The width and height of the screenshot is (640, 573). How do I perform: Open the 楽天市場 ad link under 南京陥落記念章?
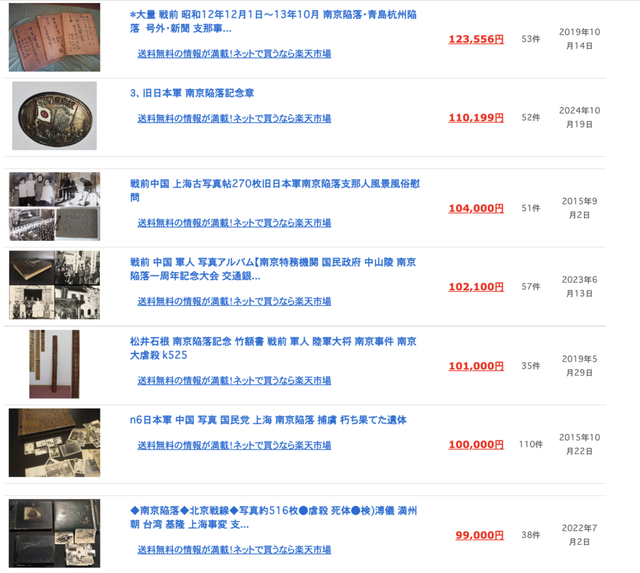[x=234, y=118]
